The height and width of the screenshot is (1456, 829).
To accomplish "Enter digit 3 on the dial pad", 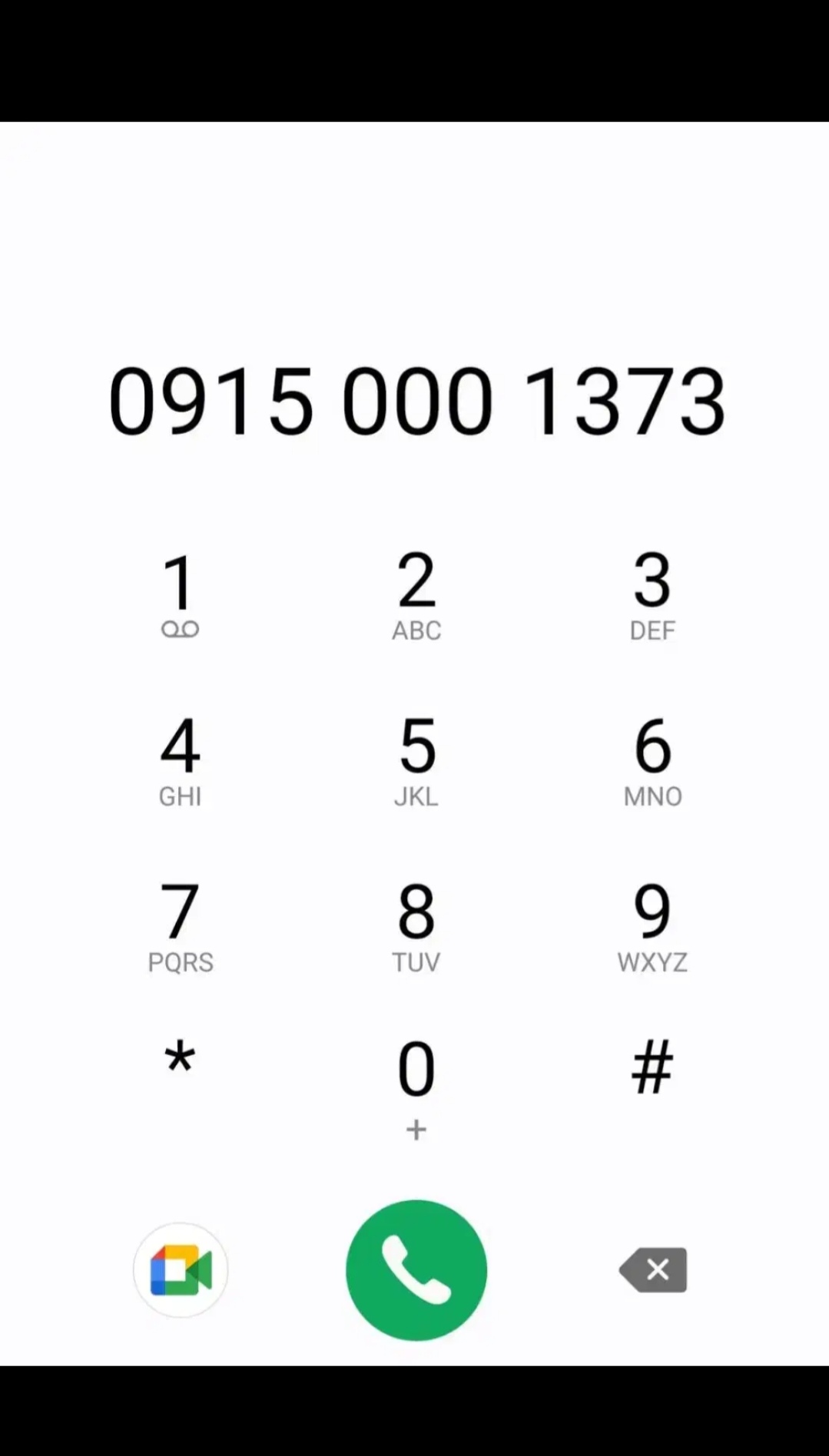I will click(x=652, y=594).
